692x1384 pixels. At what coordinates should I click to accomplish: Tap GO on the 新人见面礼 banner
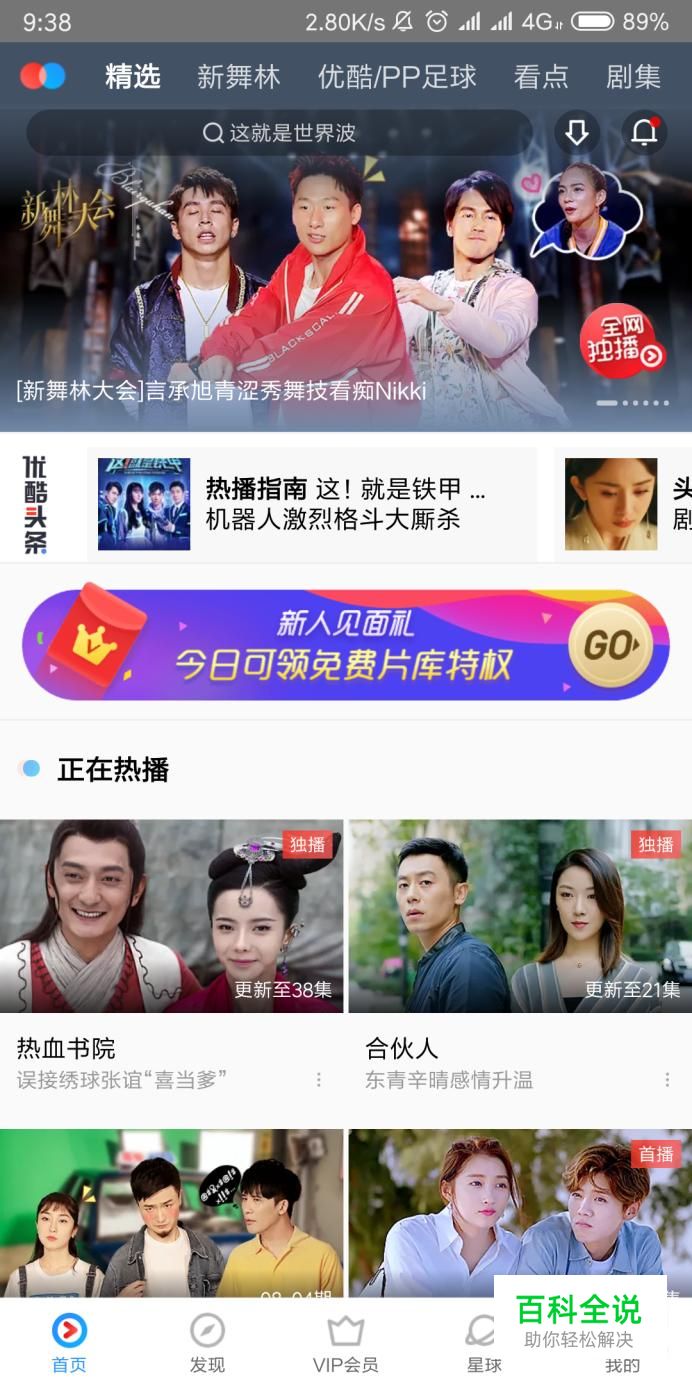coord(610,645)
